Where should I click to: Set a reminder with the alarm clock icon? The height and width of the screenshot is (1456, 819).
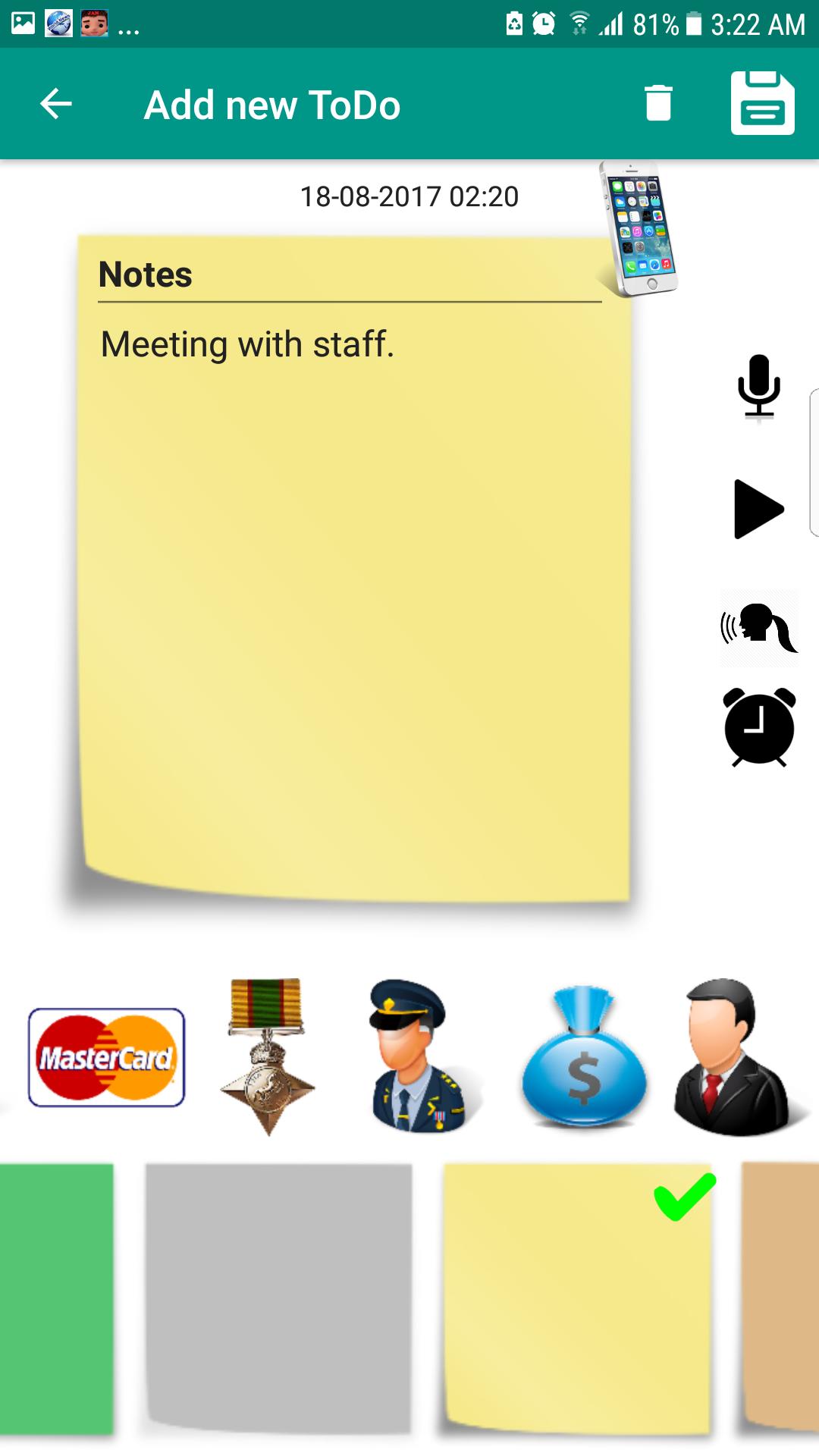(758, 727)
